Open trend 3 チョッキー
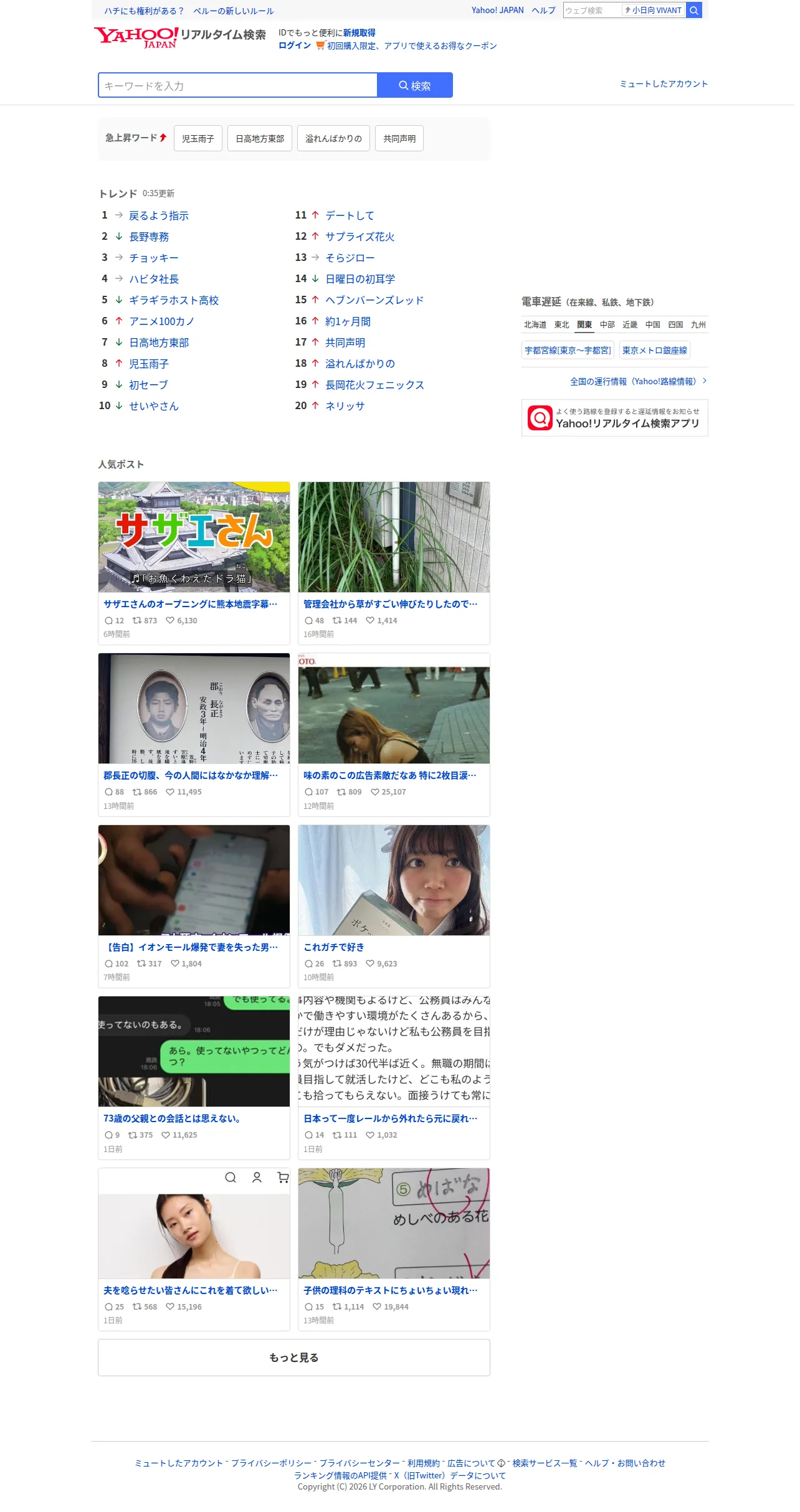800x1512 pixels. 153,258
